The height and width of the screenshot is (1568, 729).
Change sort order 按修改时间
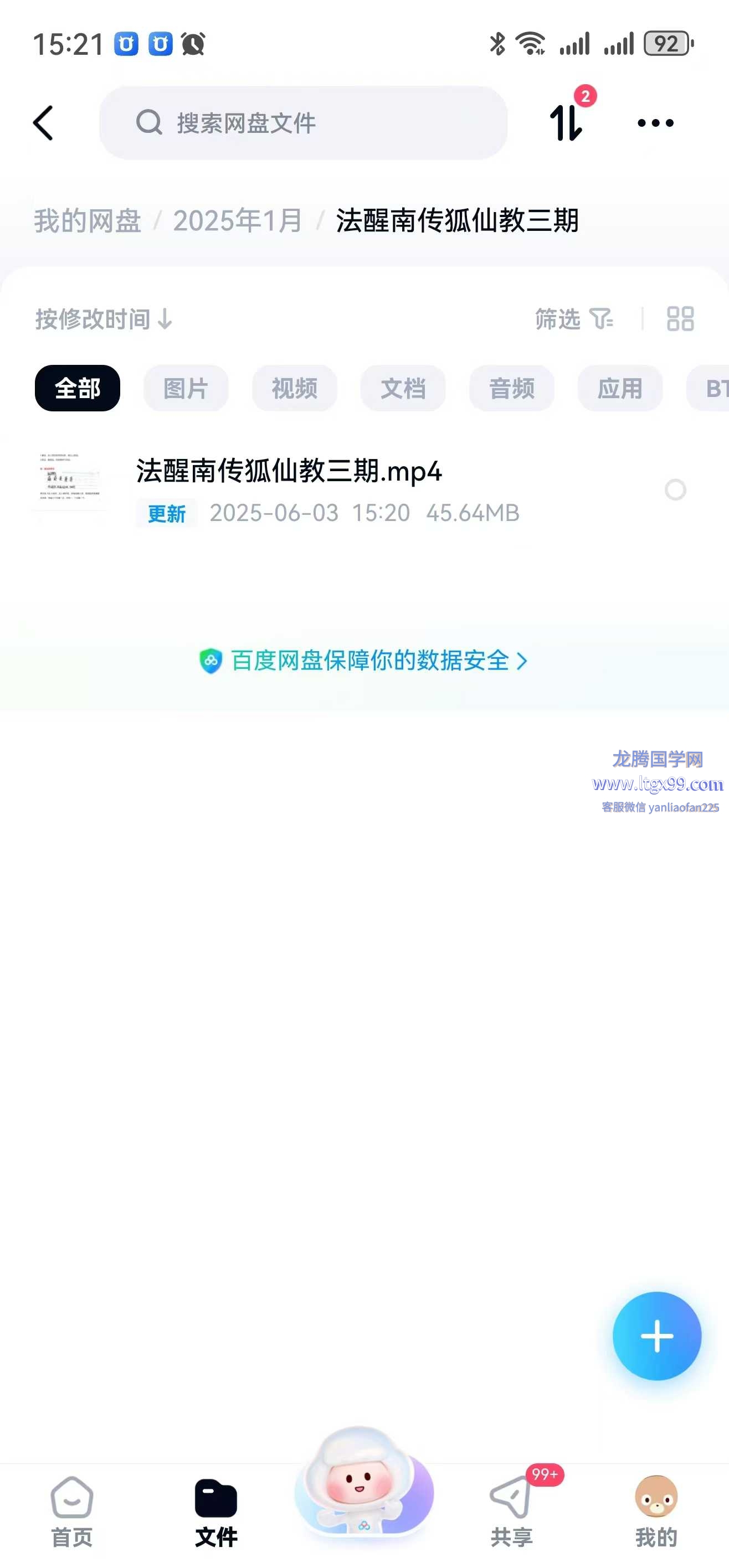point(104,319)
